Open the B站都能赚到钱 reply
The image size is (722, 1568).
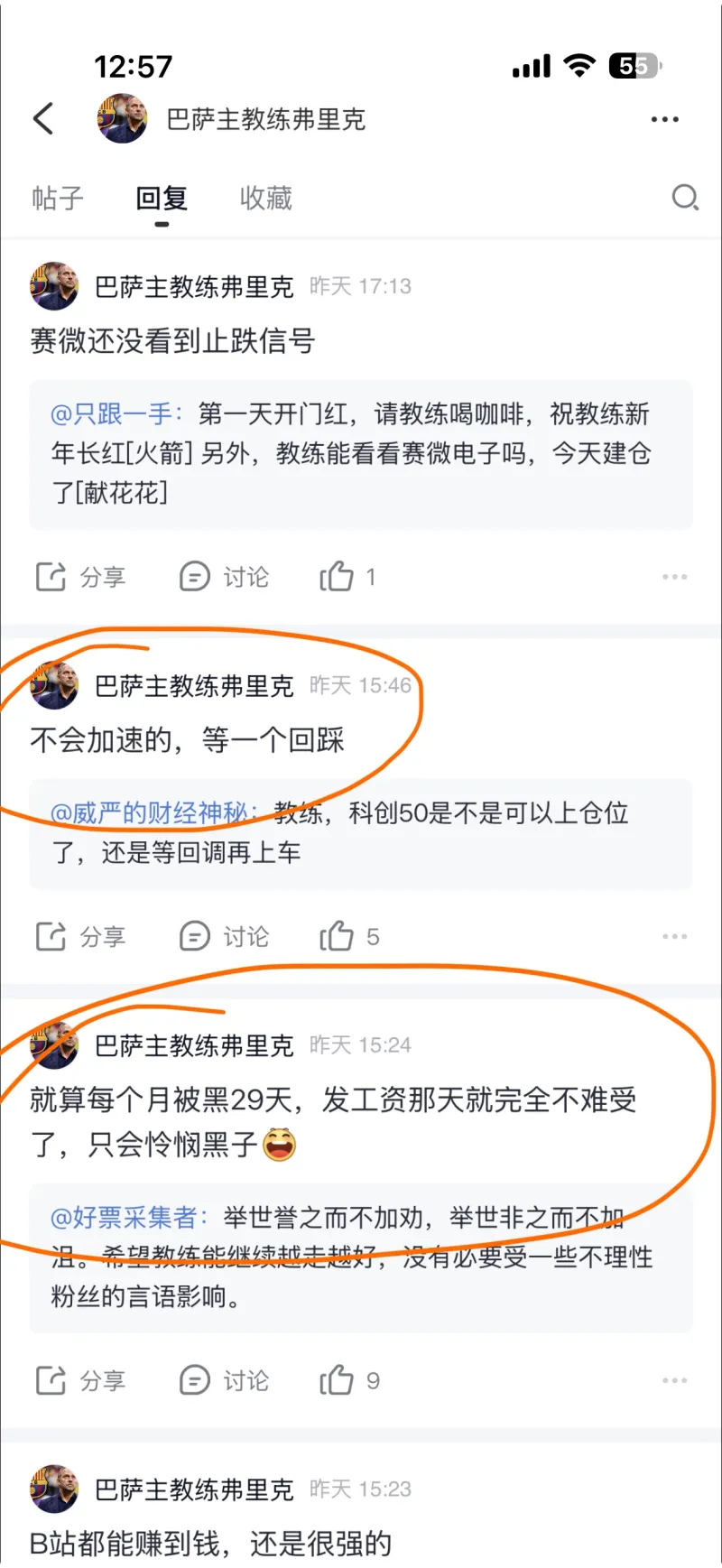(x=211, y=1543)
